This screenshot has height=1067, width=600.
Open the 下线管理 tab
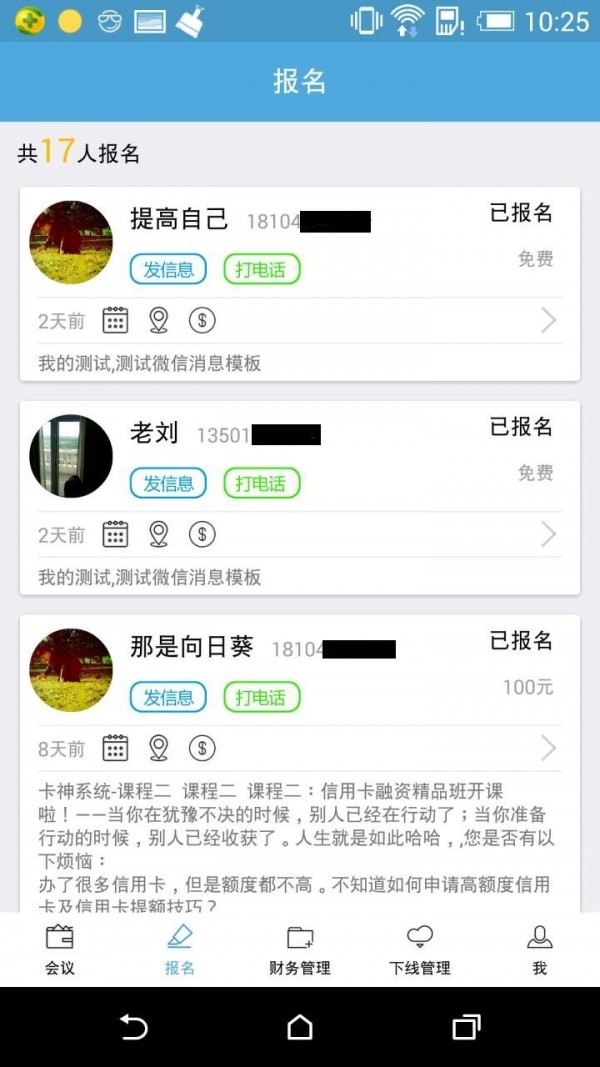point(420,949)
